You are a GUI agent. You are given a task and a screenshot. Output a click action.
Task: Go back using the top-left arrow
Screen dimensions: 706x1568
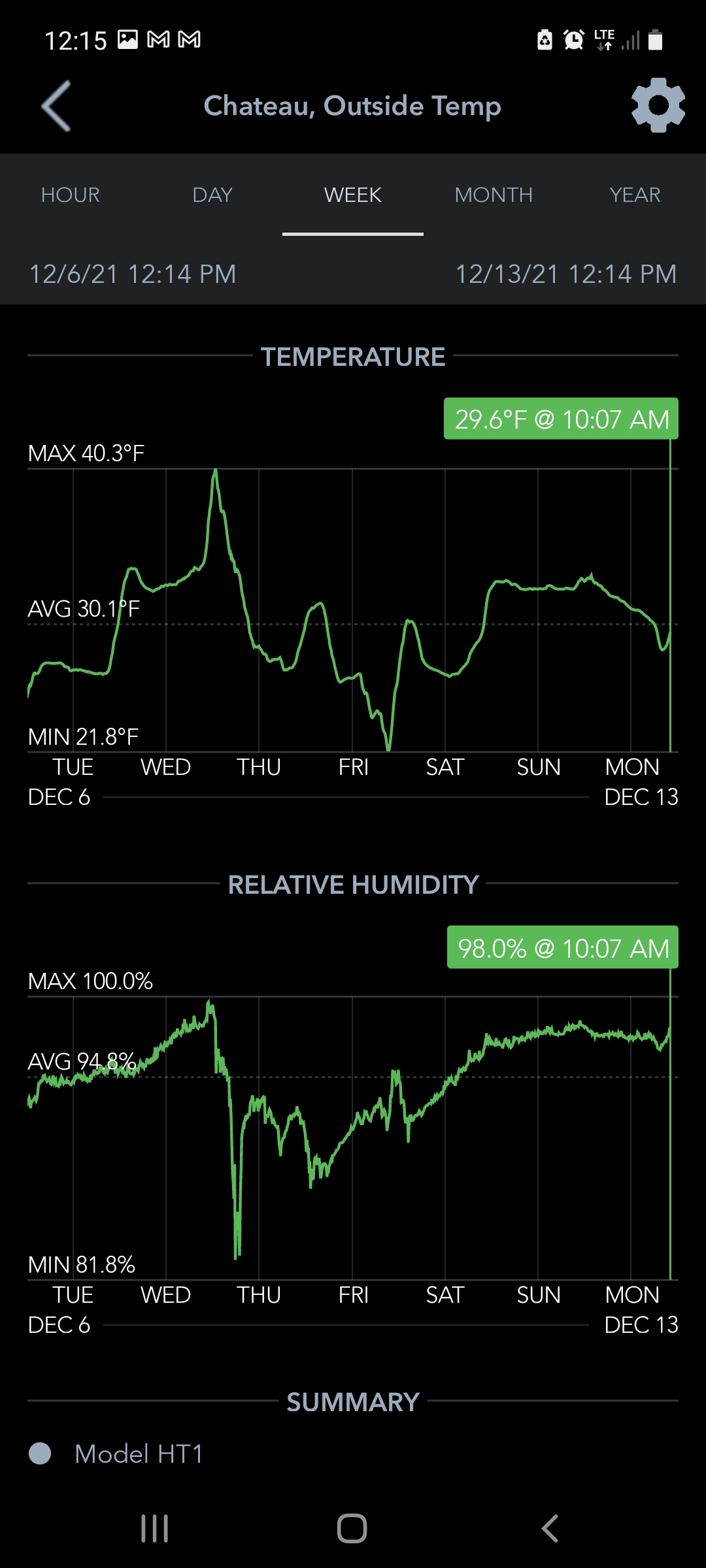tap(56, 106)
